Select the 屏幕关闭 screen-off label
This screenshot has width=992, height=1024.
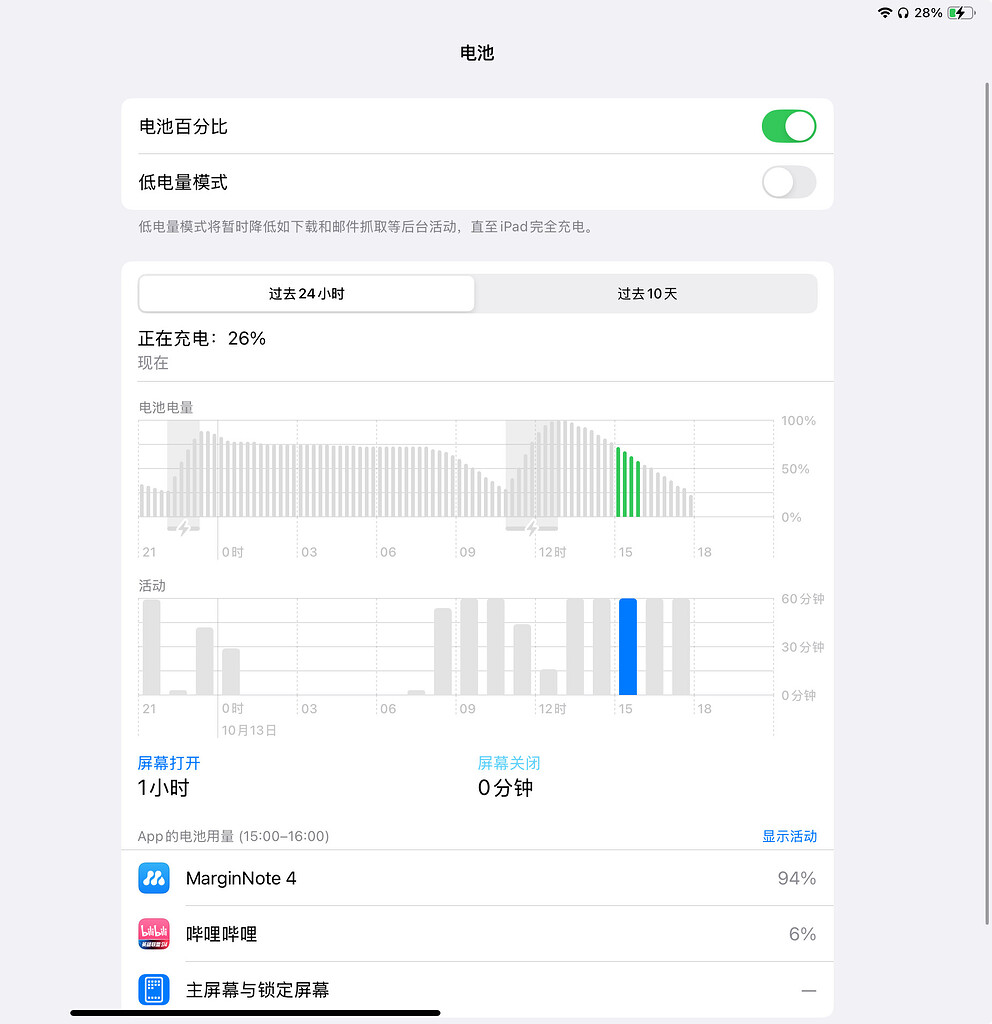coord(509,762)
